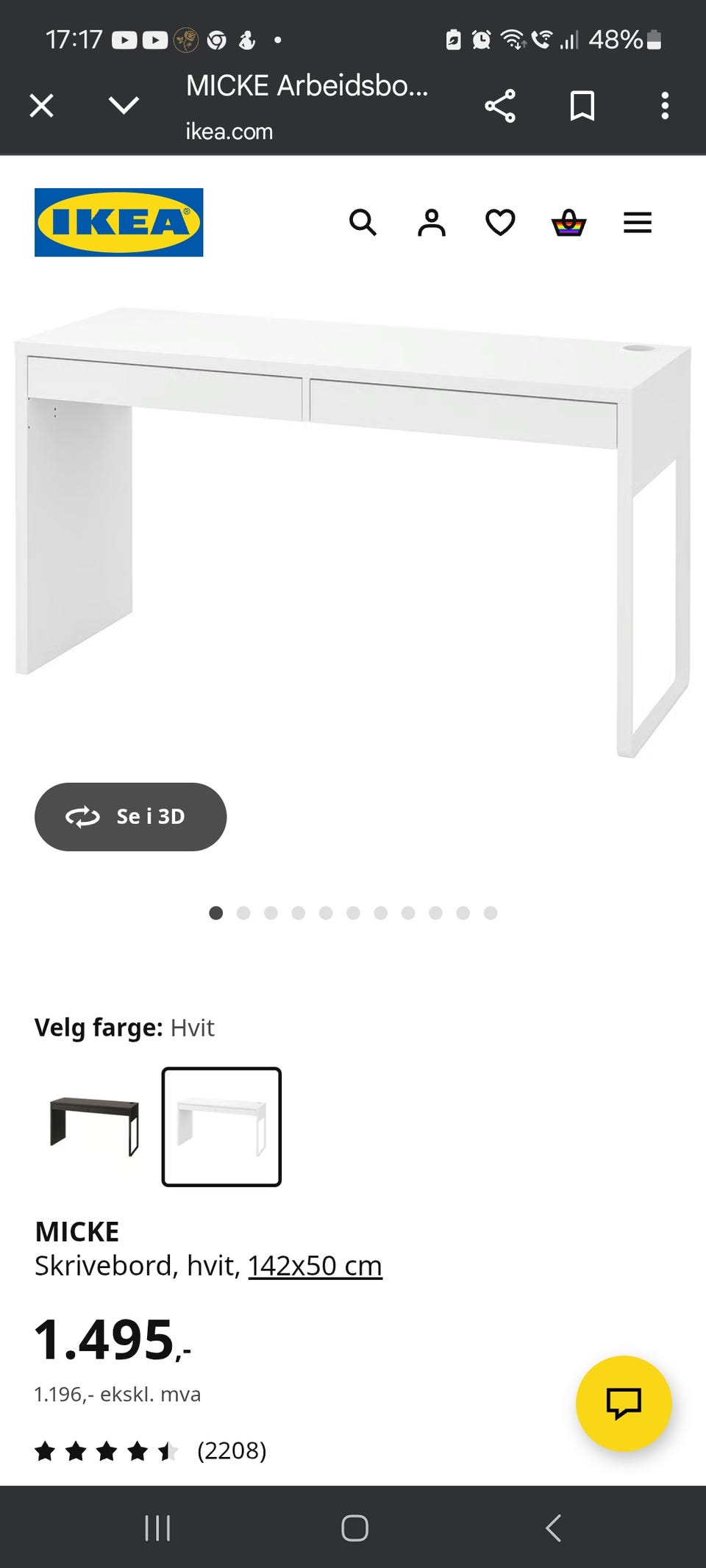Bookmark this page in the browser

(x=582, y=105)
